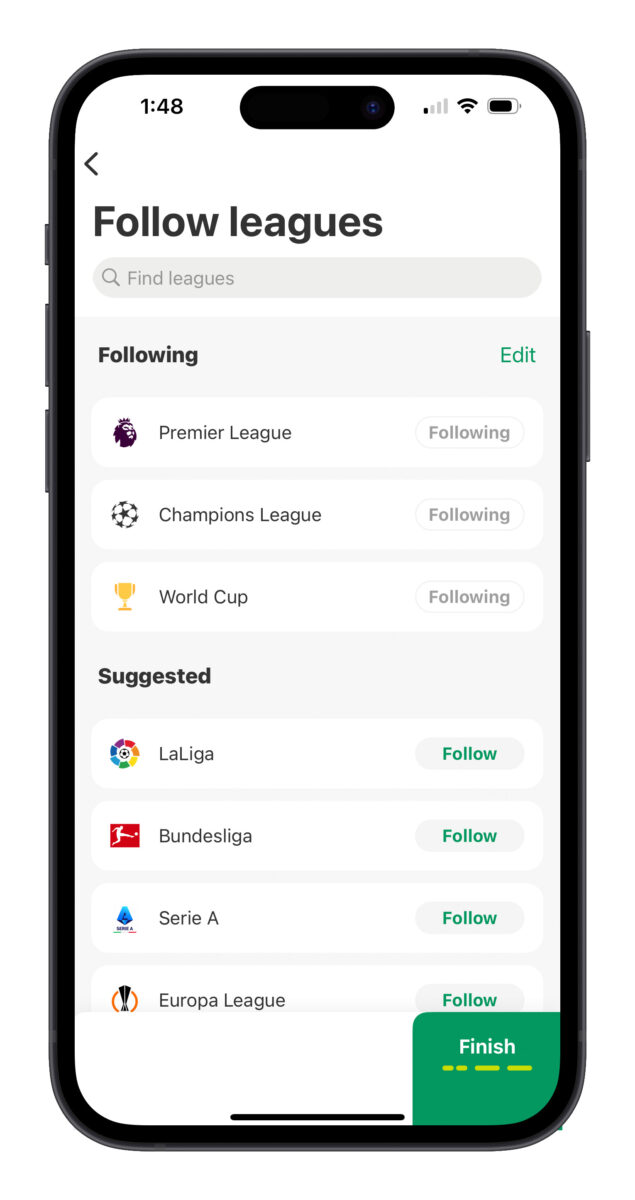Tap the Find leagues search box
This screenshot has width=635, height=1200.
tap(317, 278)
